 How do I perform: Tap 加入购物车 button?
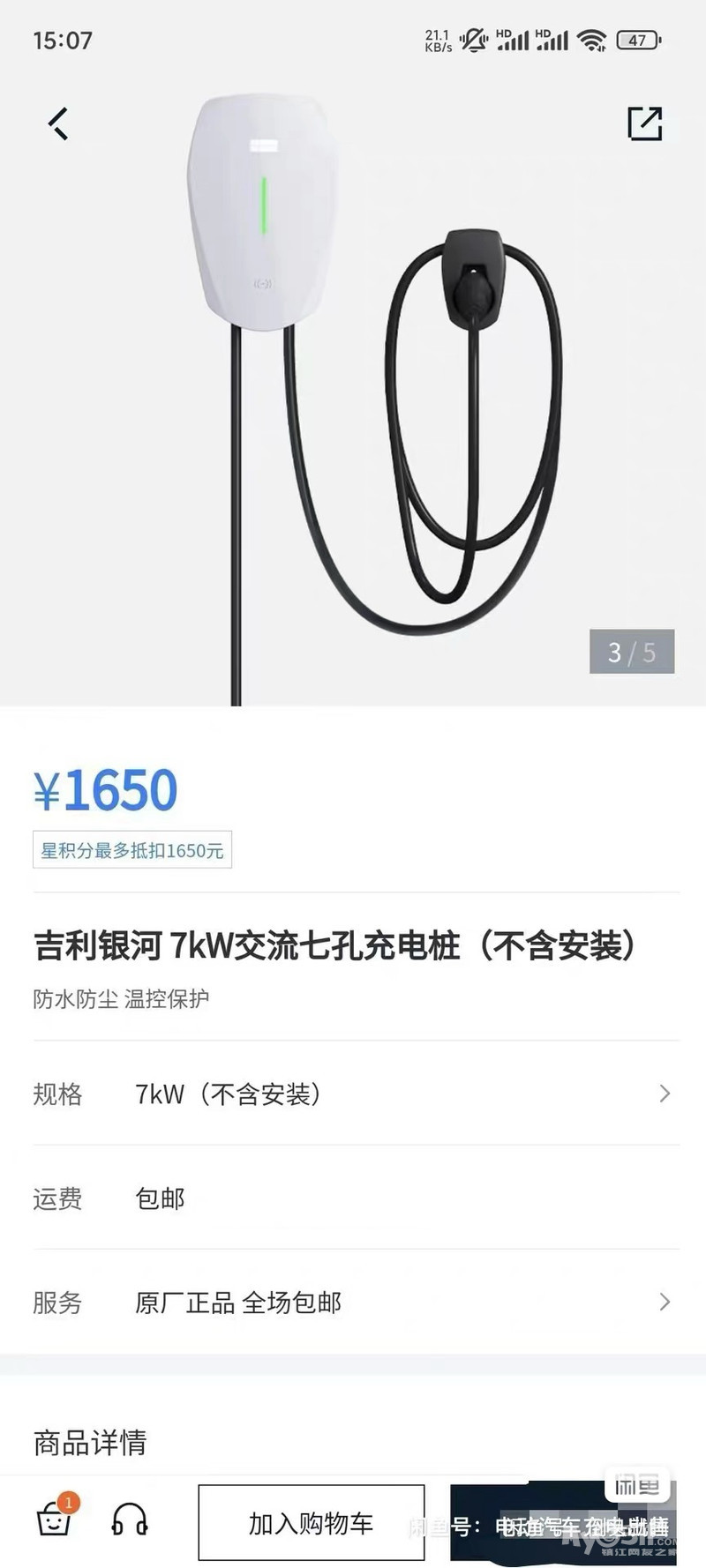(x=311, y=1522)
